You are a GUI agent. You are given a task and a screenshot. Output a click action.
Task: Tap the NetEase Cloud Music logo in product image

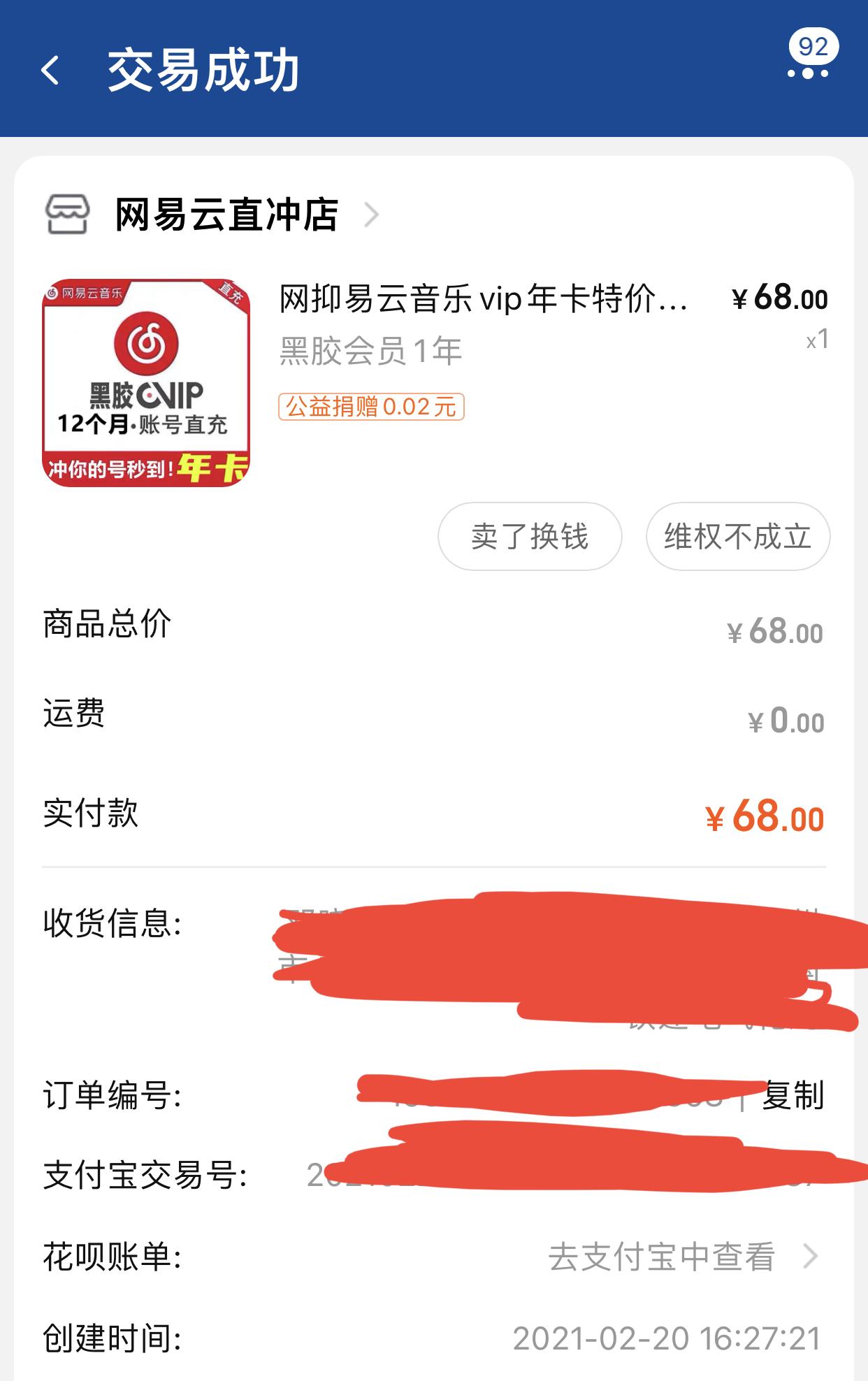[146, 344]
